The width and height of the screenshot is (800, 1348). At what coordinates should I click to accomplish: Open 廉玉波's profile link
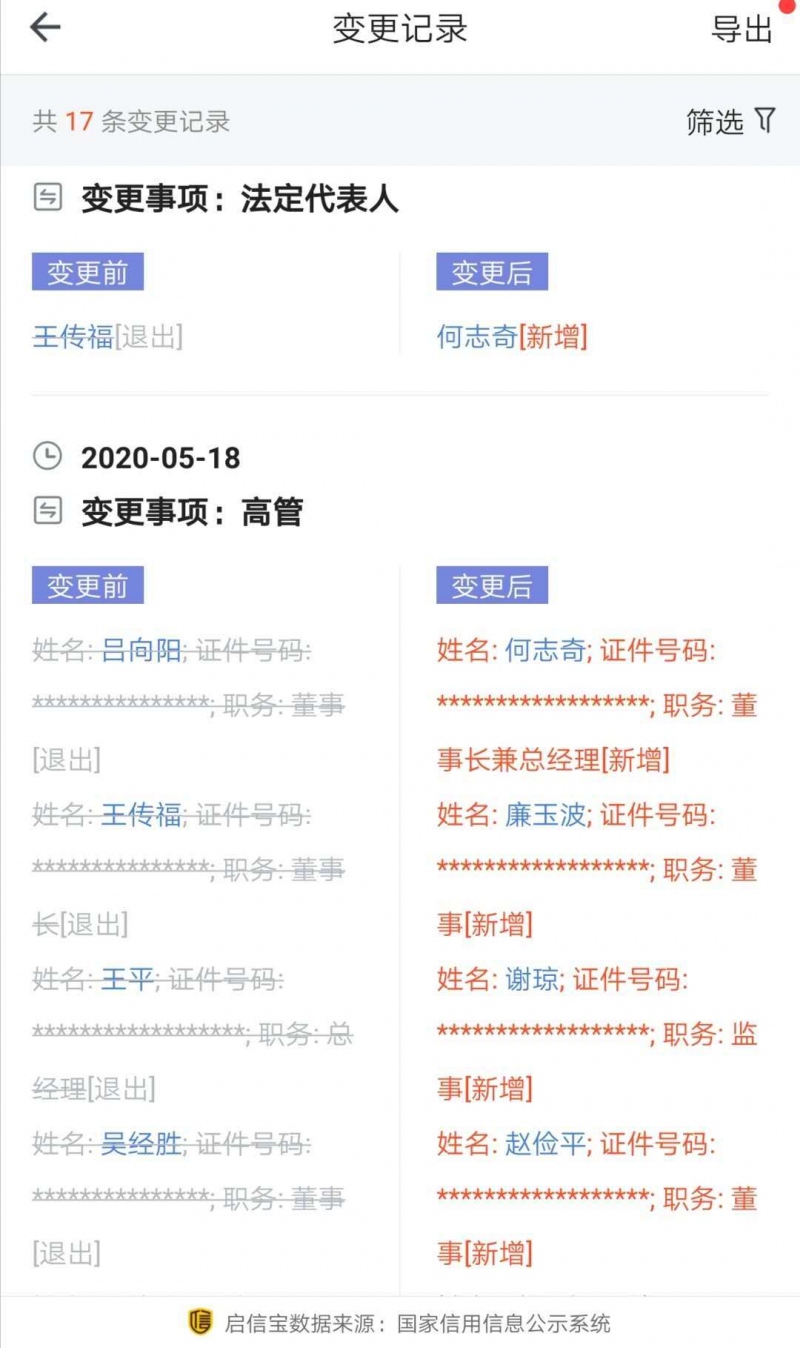click(545, 815)
